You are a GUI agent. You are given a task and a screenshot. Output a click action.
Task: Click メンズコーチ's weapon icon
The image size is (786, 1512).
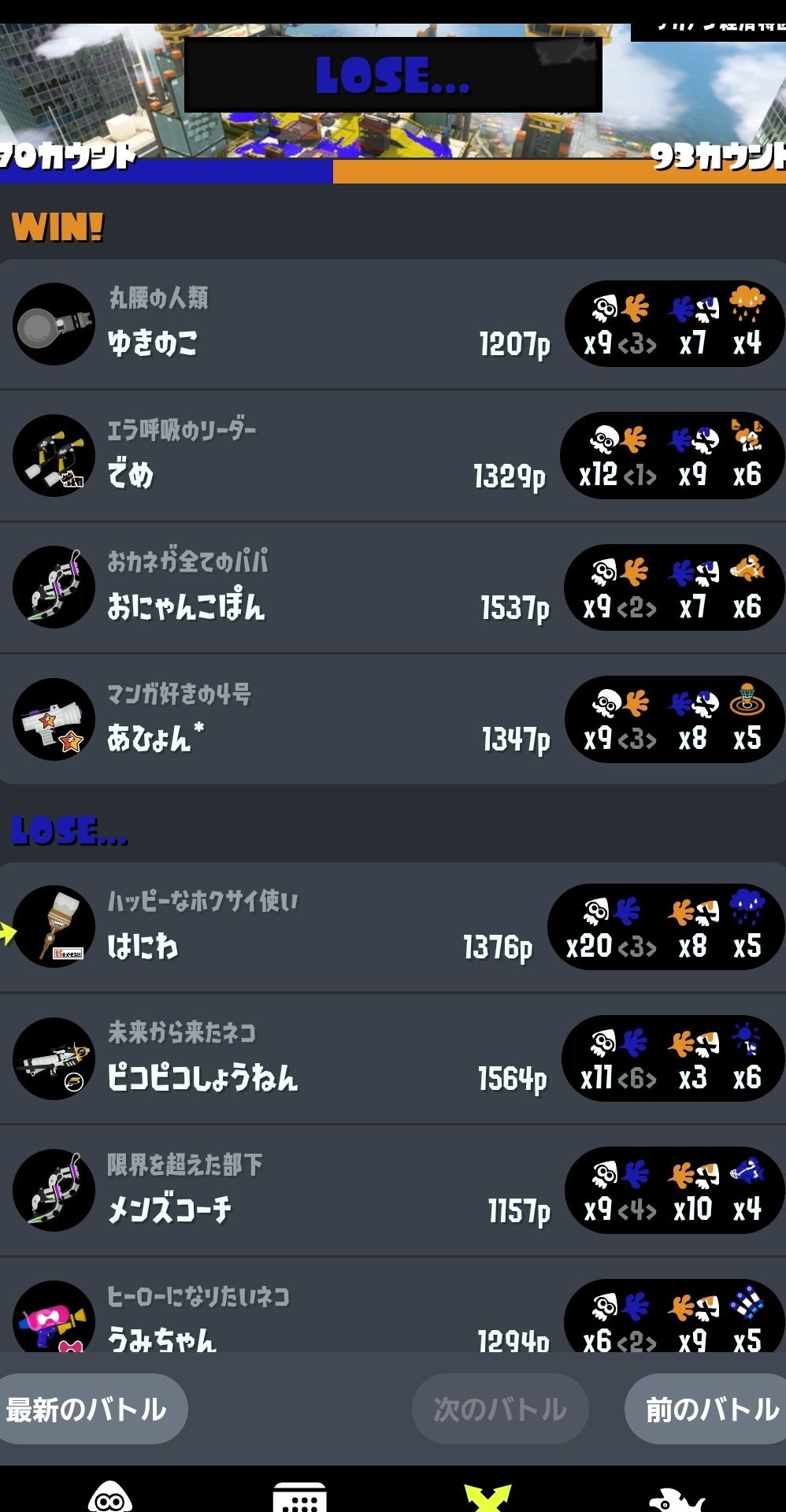53,1191
